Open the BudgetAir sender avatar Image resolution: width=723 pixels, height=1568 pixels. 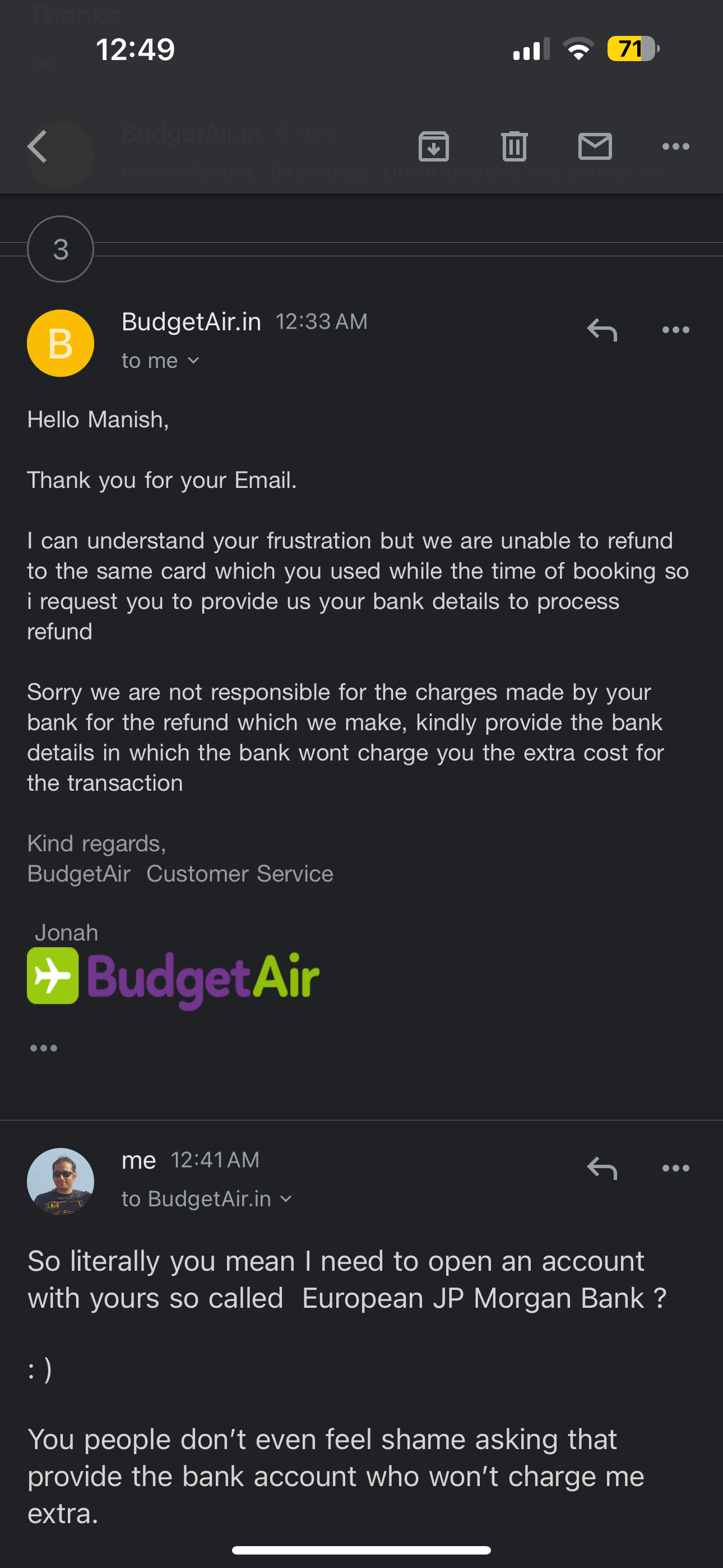pos(61,343)
